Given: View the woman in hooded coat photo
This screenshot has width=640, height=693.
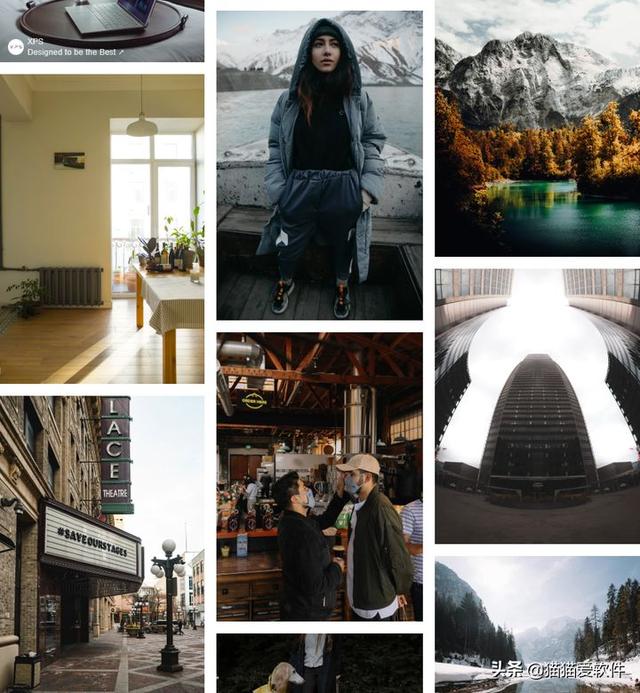Looking at the screenshot, I should tap(319, 164).
